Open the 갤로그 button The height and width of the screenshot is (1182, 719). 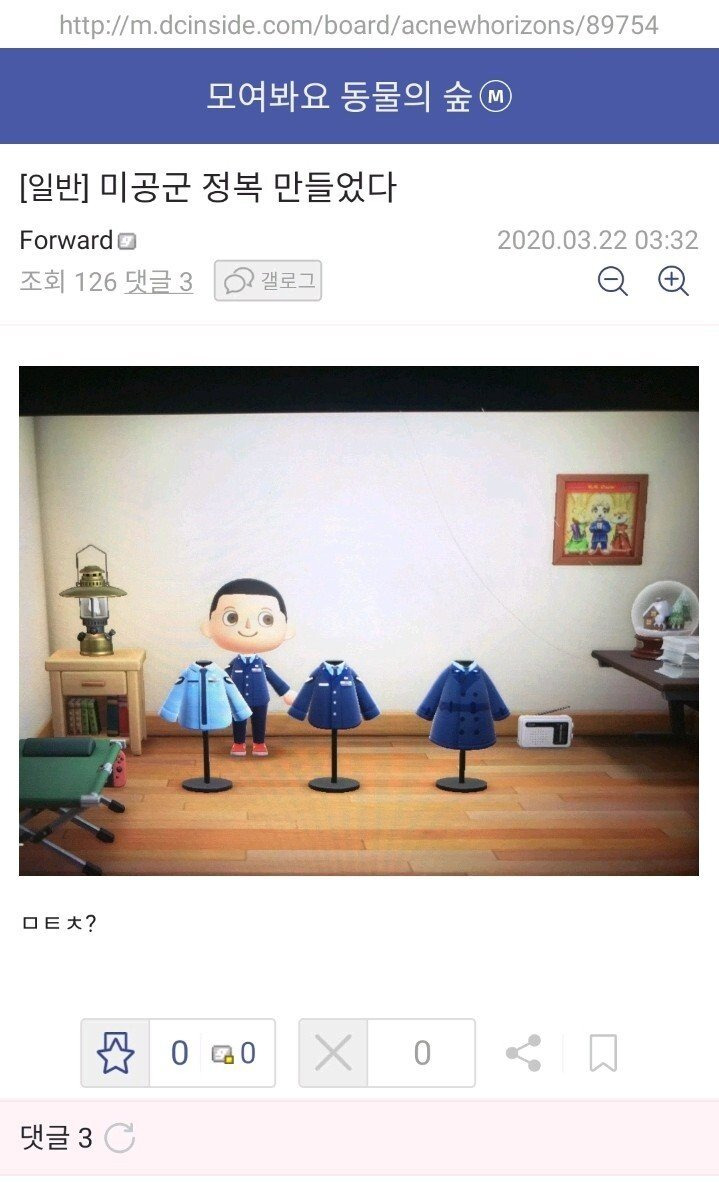click(x=268, y=282)
